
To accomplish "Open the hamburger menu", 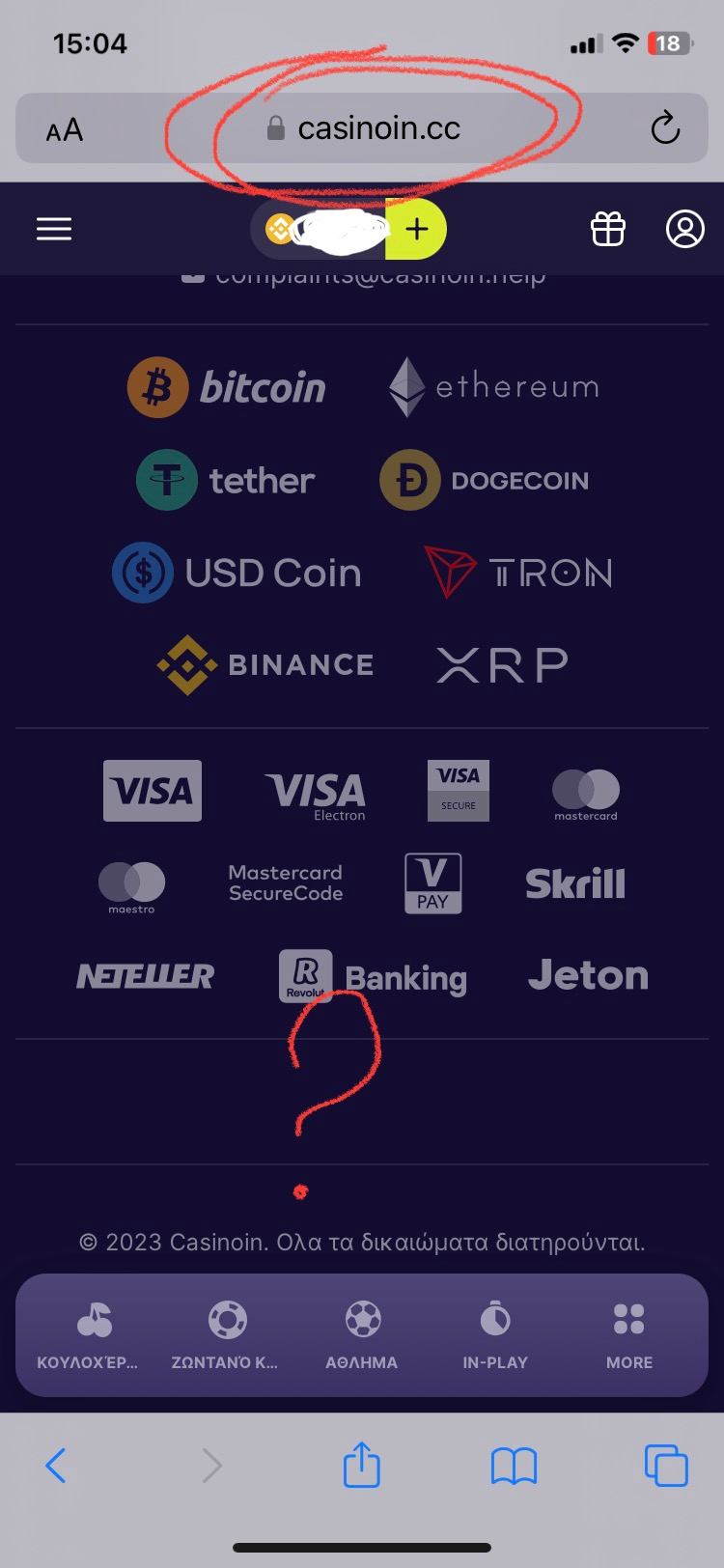I will tap(54, 229).
